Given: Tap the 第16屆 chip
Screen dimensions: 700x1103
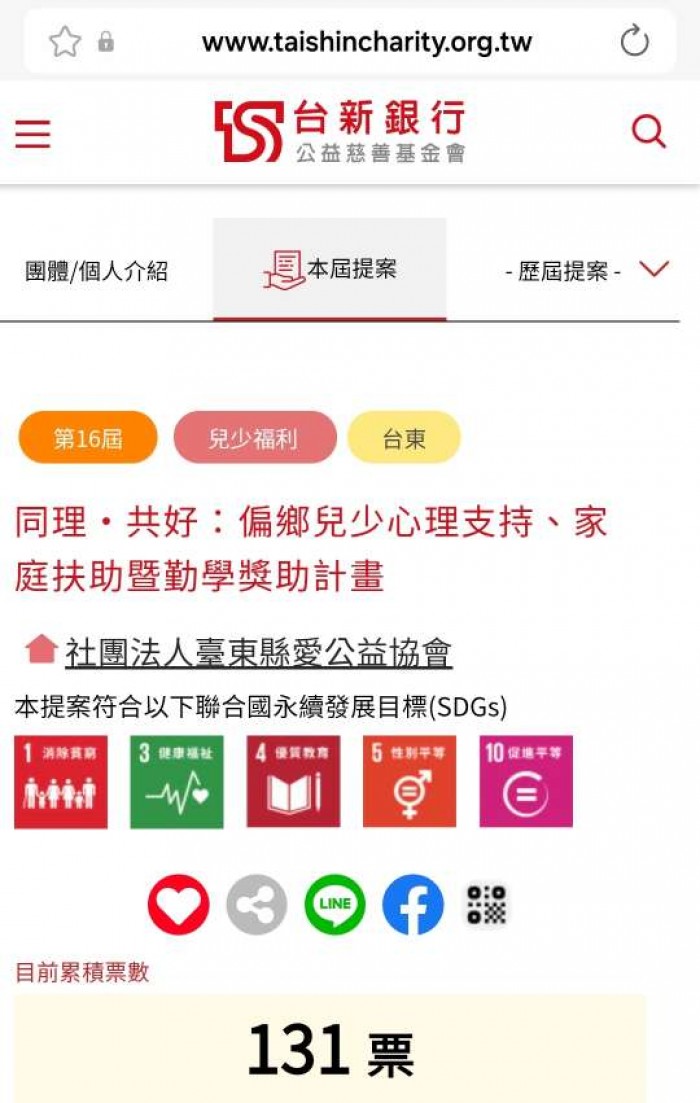Looking at the screenshot, I should pos(88,438).
